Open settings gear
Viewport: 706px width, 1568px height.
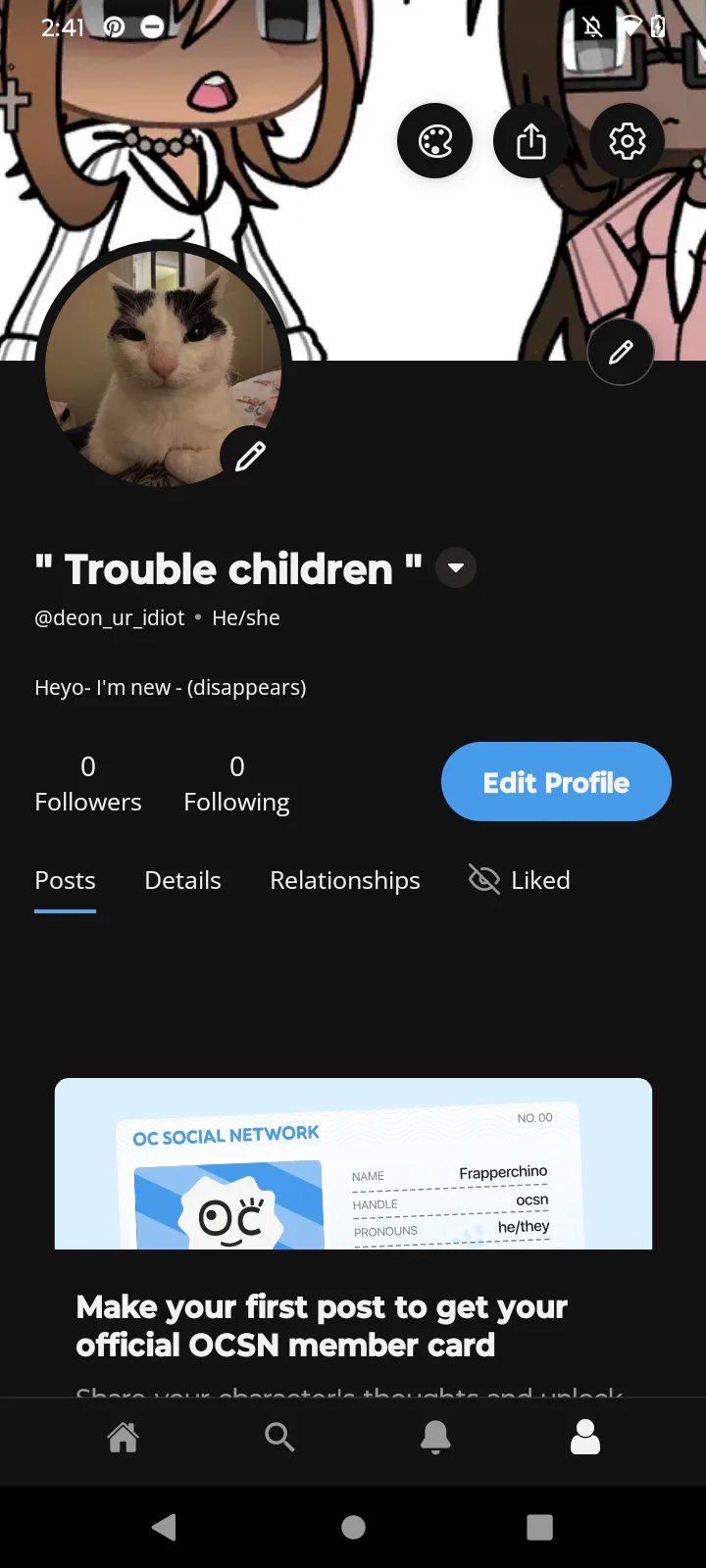pyautogui.click(x=628, y=141)
